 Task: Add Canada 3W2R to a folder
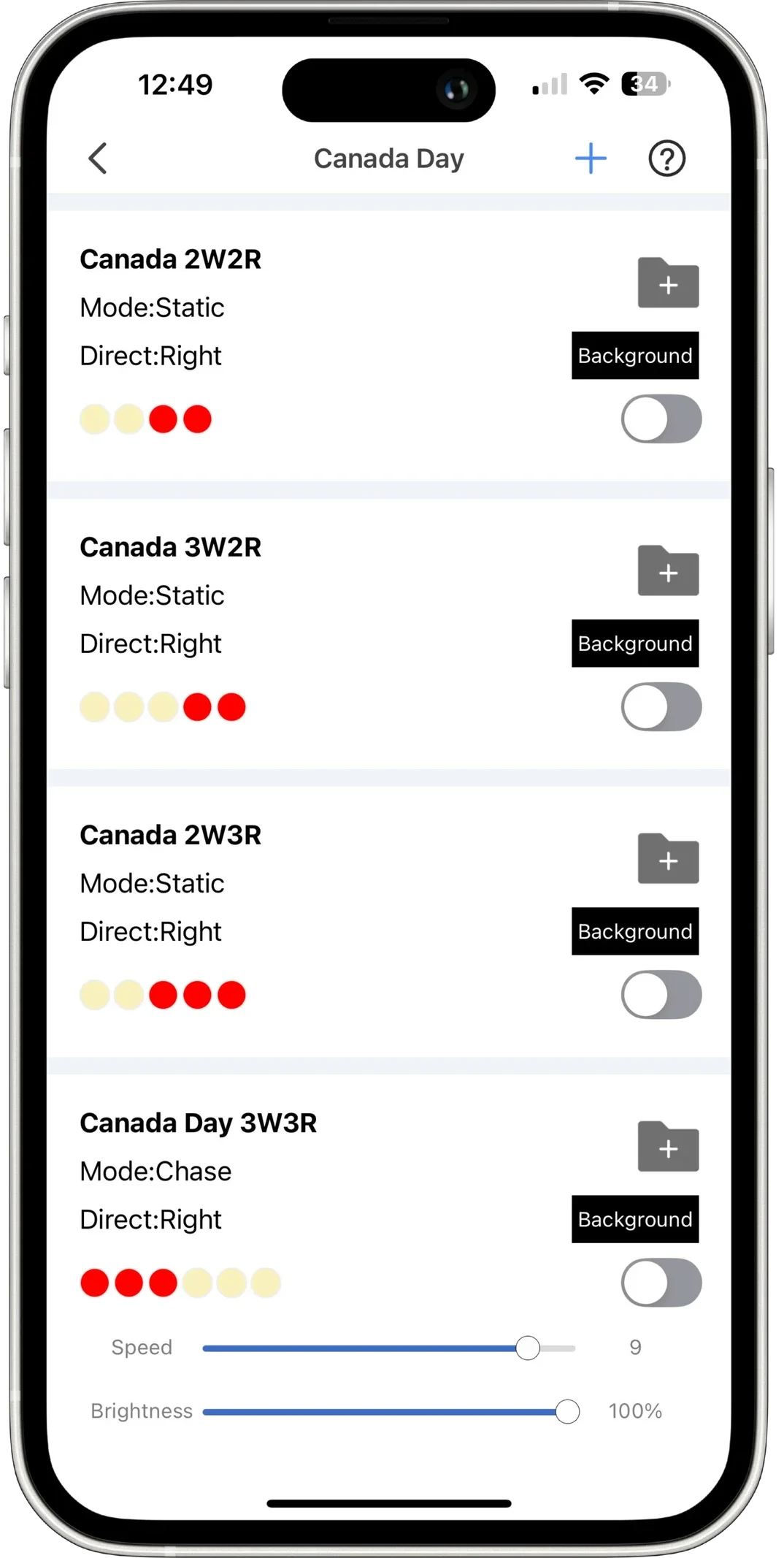click(x=668, y=571)
